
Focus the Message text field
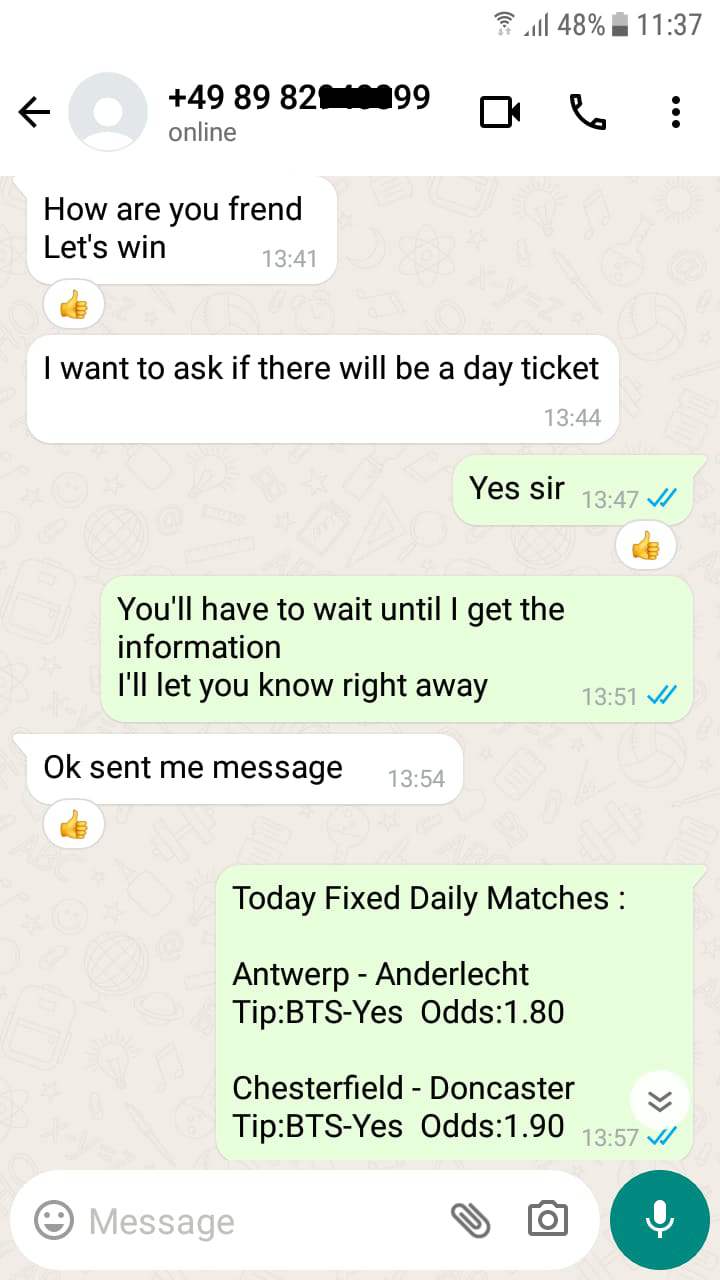(x=260, y=1221)
